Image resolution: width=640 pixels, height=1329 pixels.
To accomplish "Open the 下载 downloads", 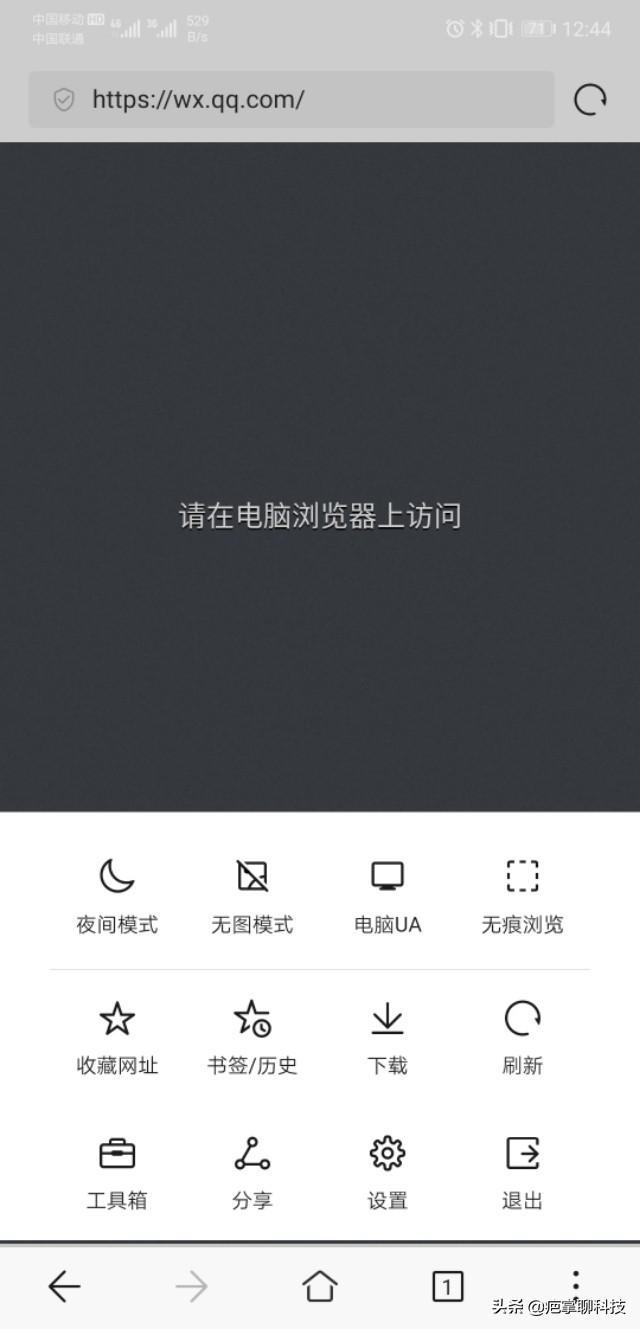I will click(387, 1037).
